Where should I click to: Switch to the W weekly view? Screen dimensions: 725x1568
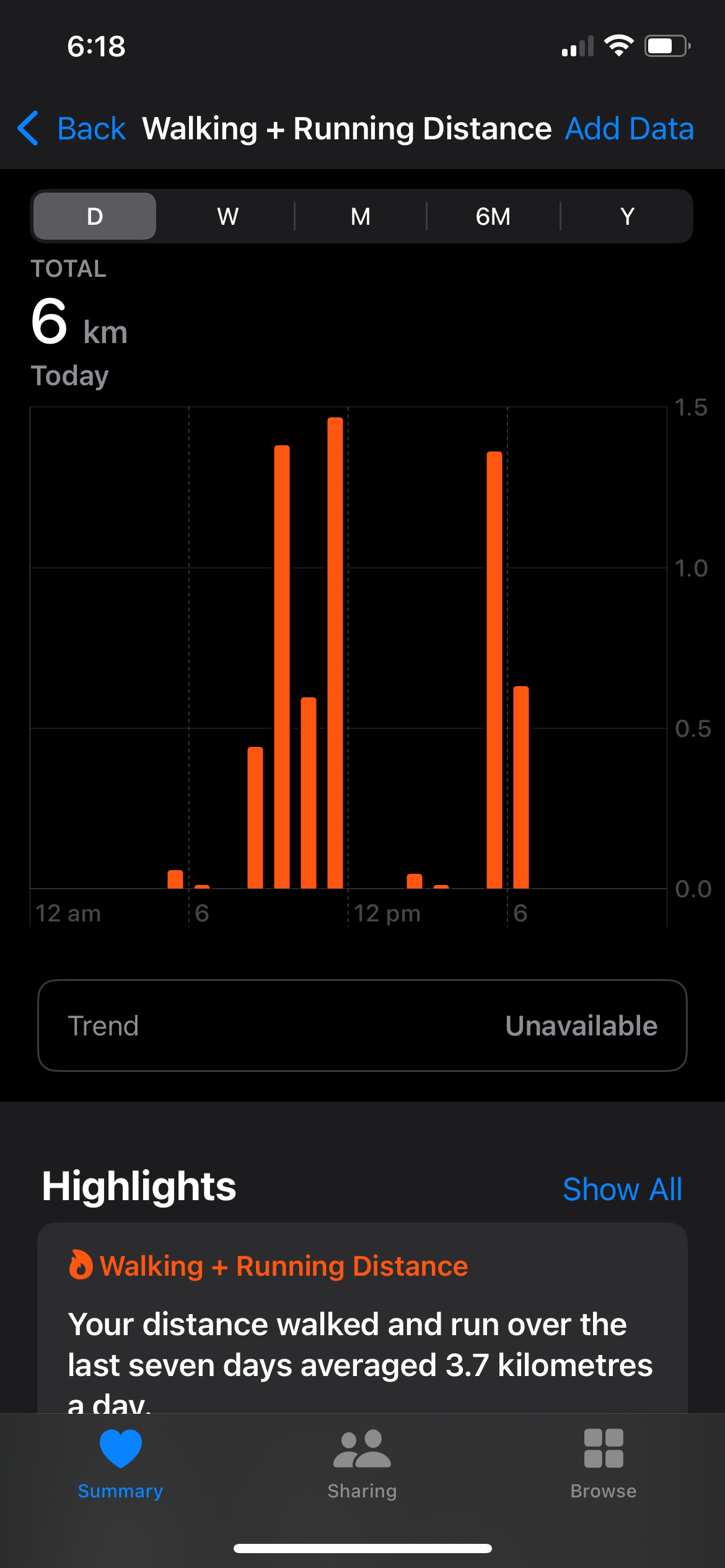click(227, 217)
